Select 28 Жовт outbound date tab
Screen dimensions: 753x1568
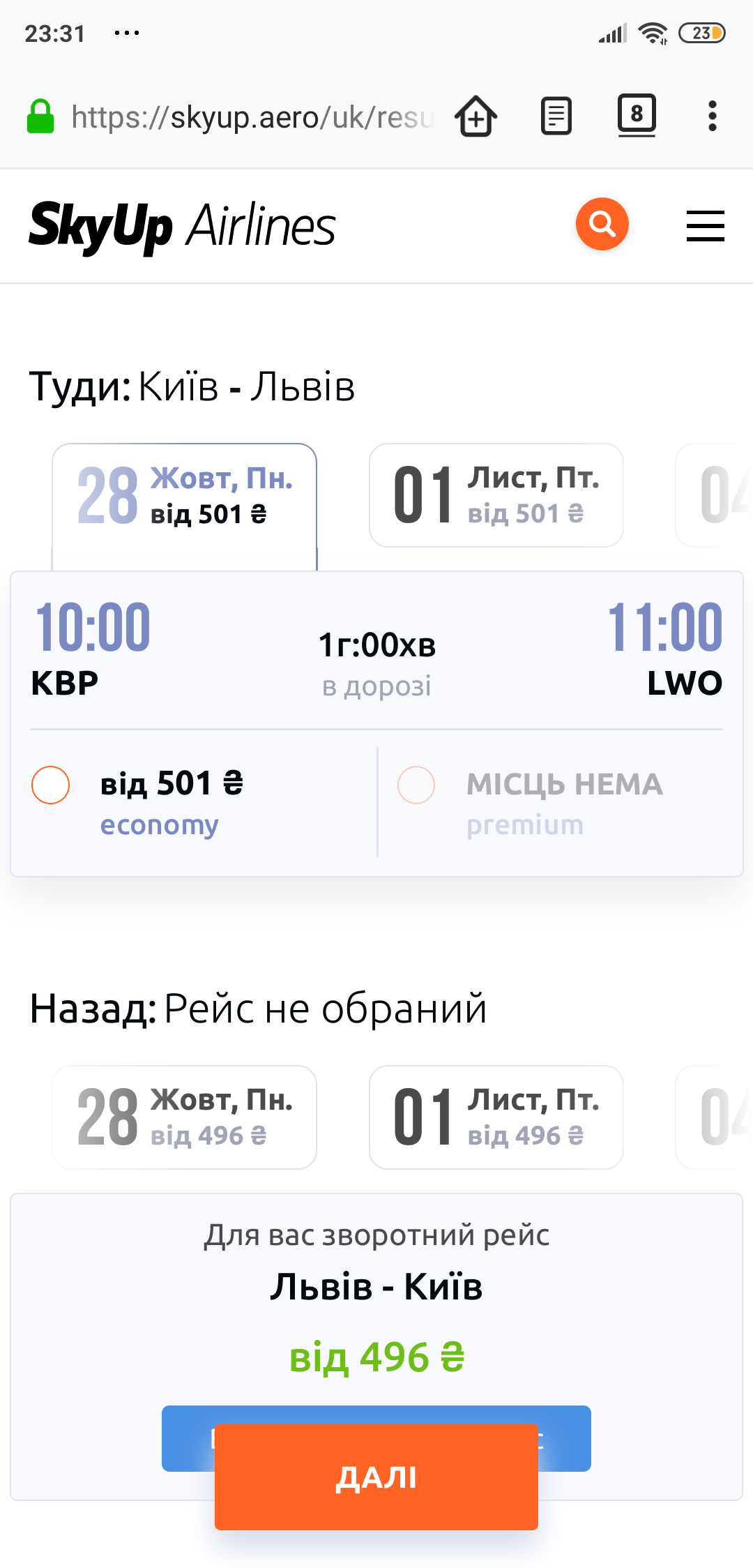[185, 495]
